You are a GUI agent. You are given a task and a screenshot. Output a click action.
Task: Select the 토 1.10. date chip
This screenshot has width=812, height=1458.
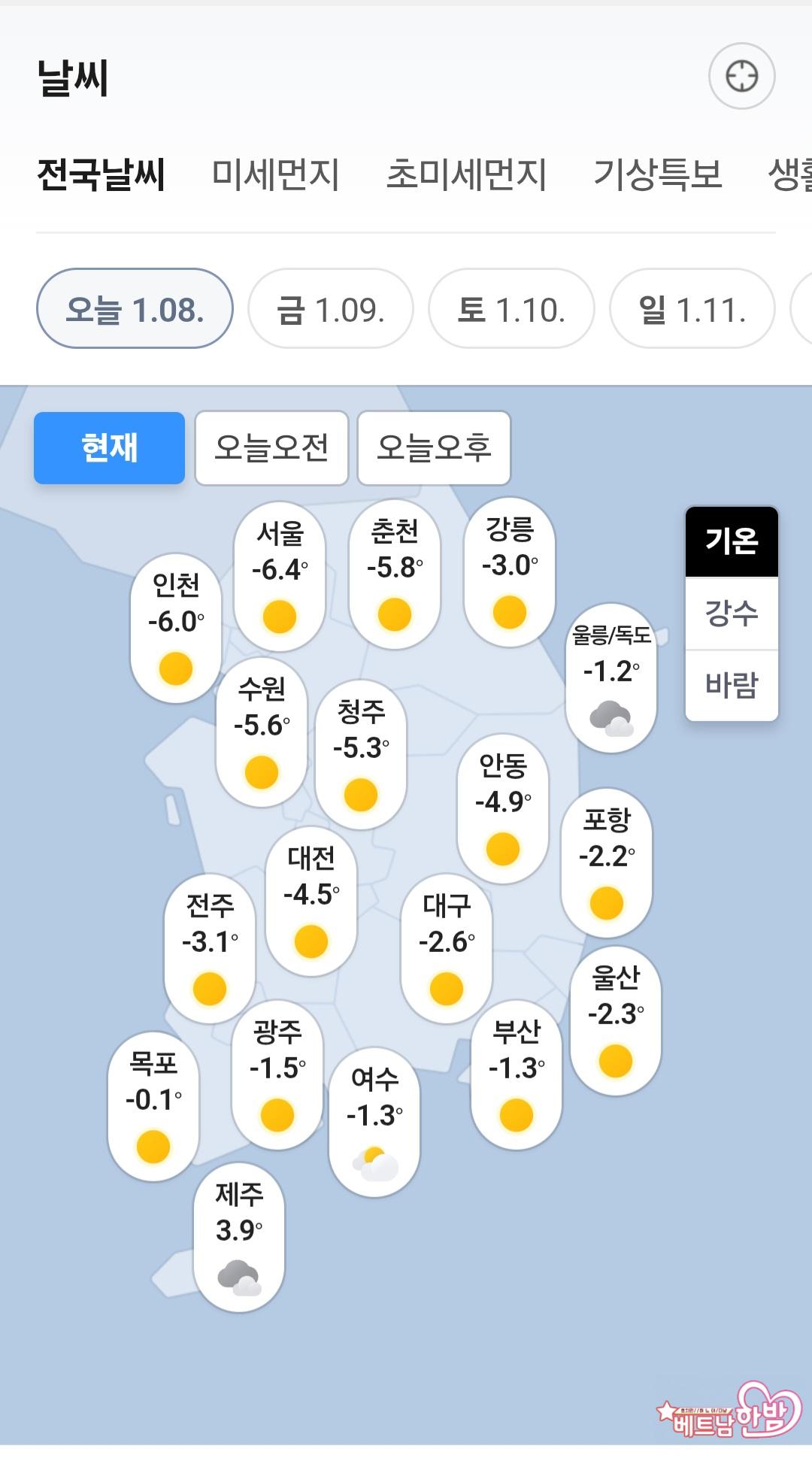(511, 309)
